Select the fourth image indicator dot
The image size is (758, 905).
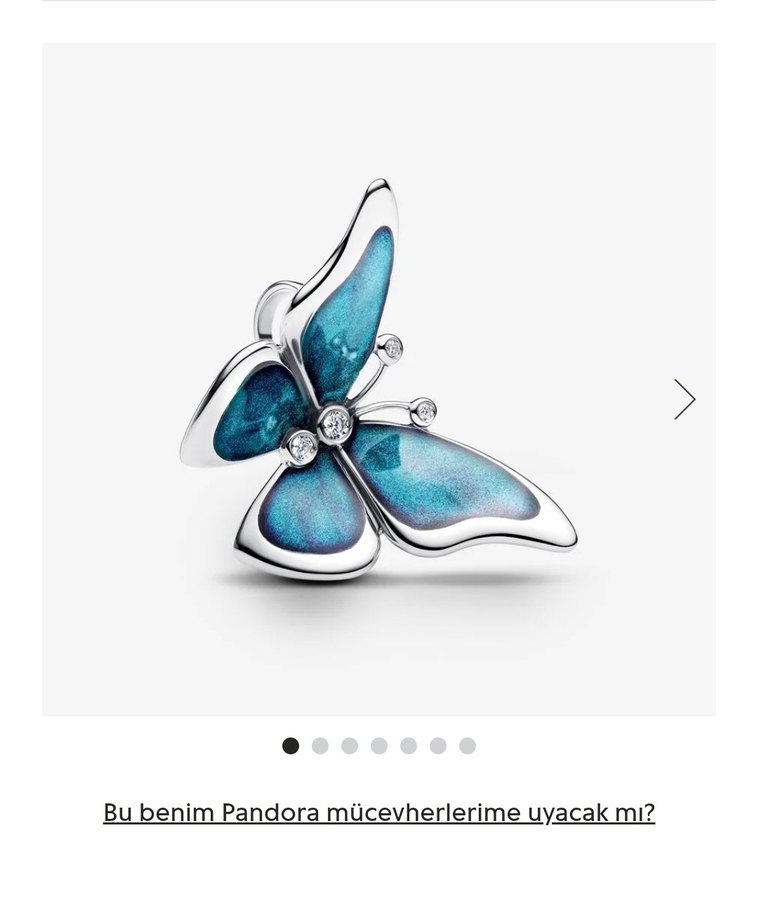[379, 746]
